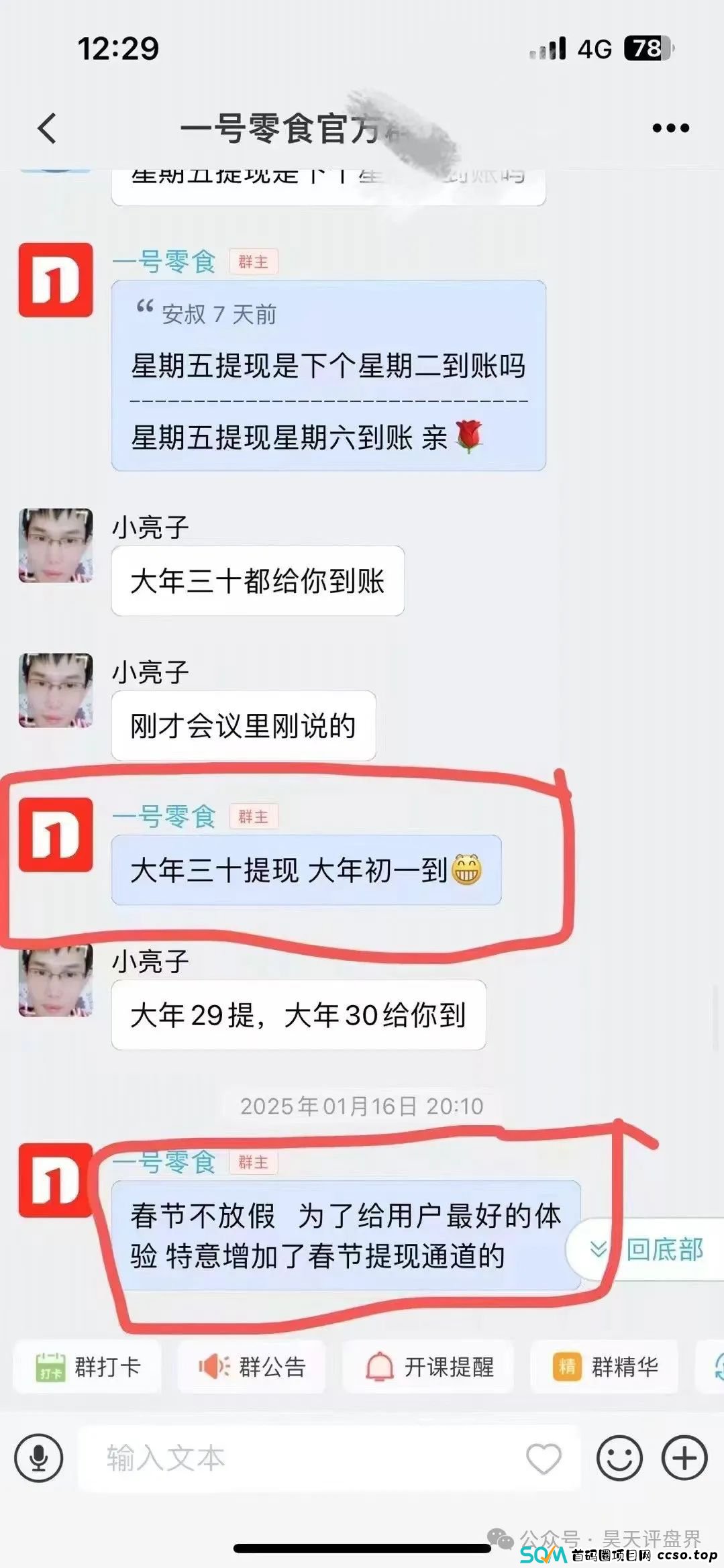Tap the heart icon in input bar
Screen dimensions: 724x1568
[x=544, y=1458]
